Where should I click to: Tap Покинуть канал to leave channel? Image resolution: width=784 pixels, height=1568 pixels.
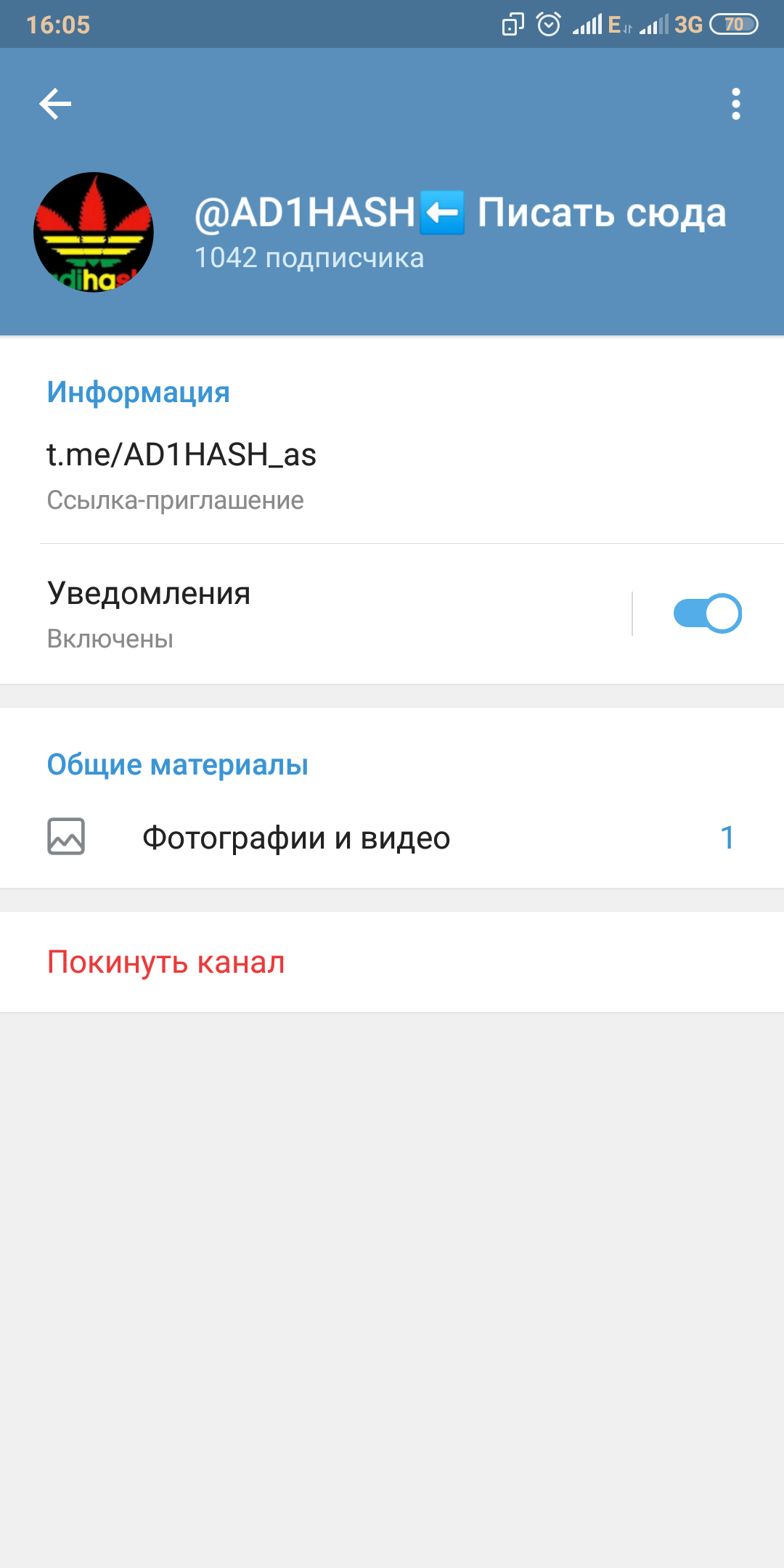pos(166,962)
